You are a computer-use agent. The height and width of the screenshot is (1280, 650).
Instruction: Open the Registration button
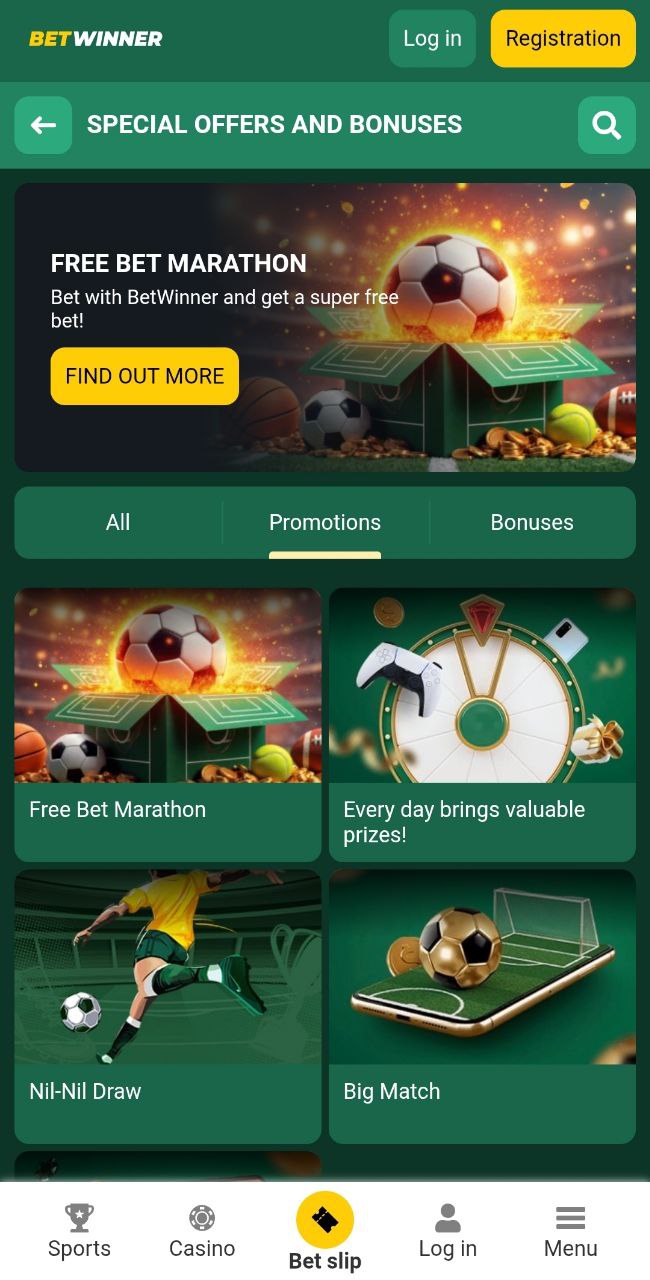pyautogui.click(x=563, y=39)
